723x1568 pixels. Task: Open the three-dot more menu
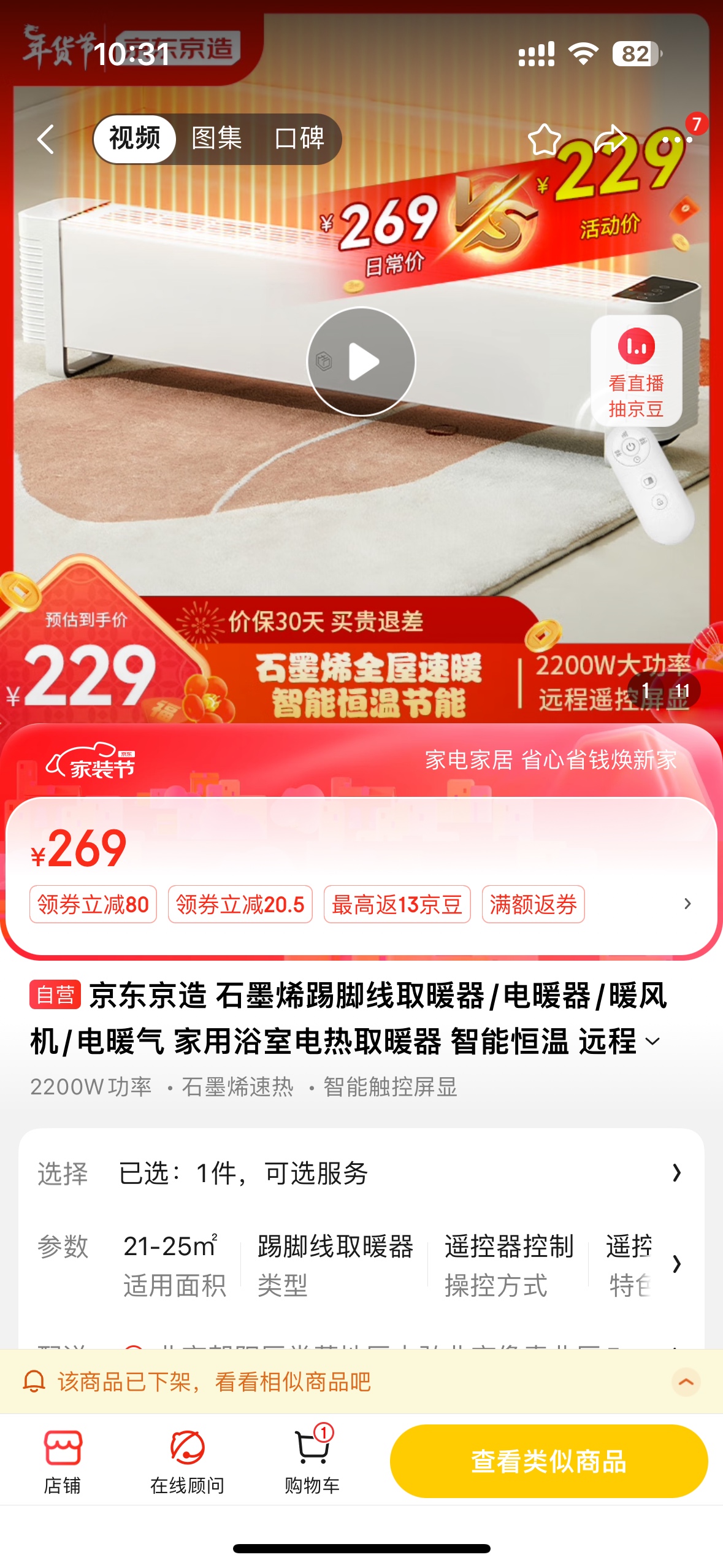[676, 140]
